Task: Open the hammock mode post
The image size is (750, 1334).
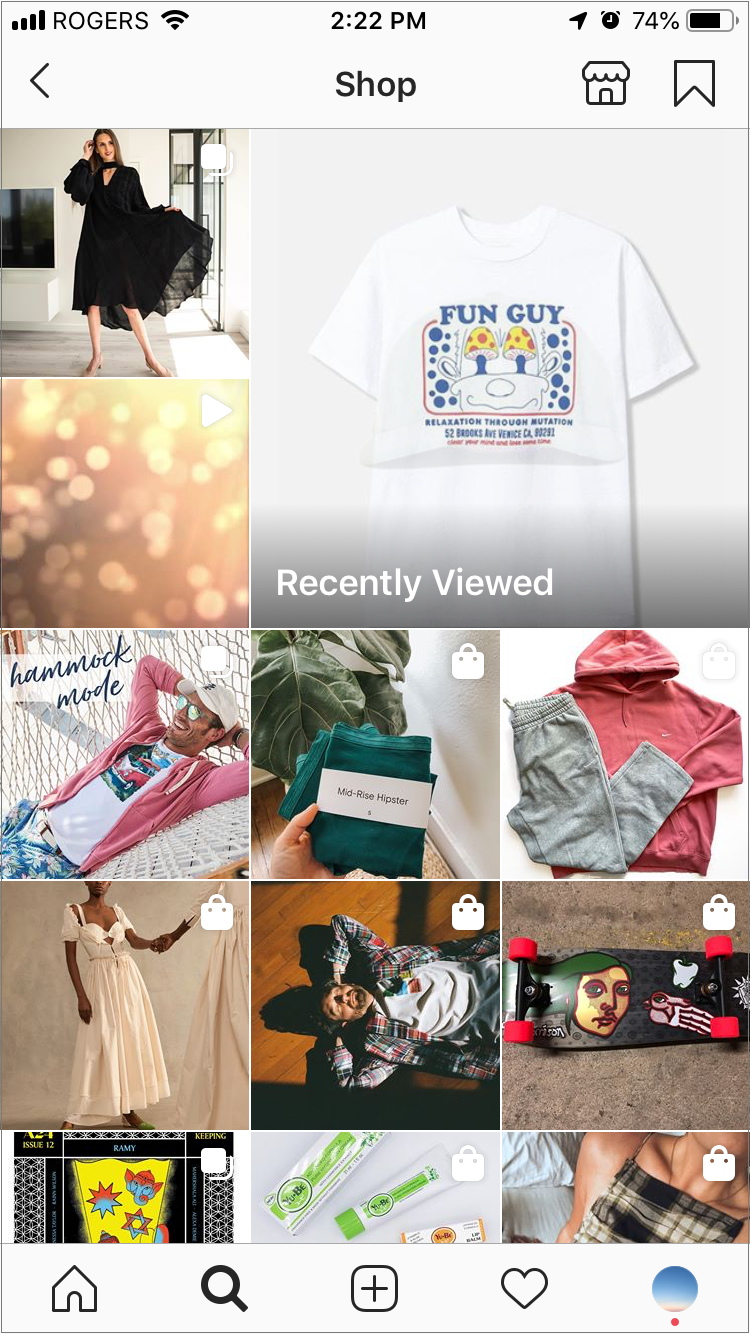Action: coord(125,755)
